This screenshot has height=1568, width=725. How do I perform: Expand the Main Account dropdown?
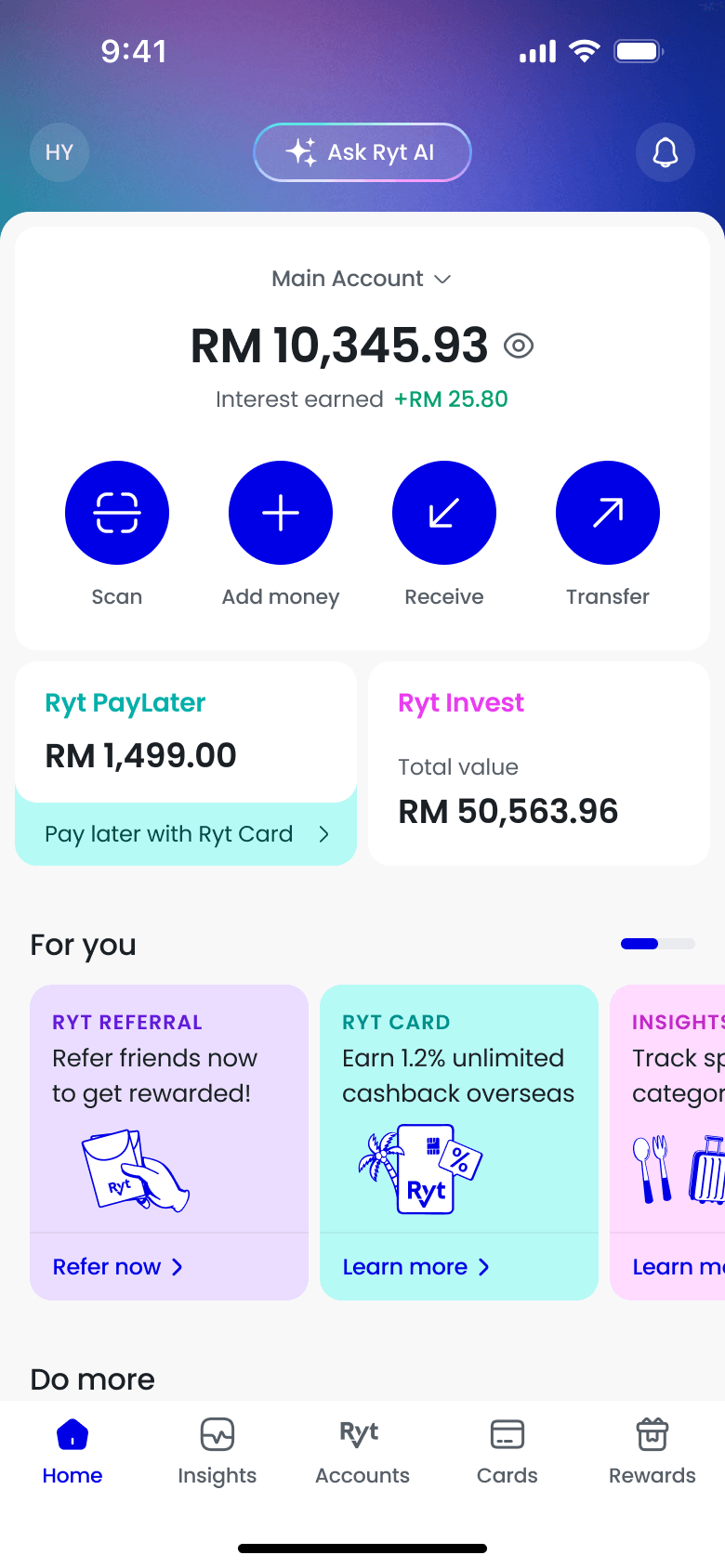362,279
